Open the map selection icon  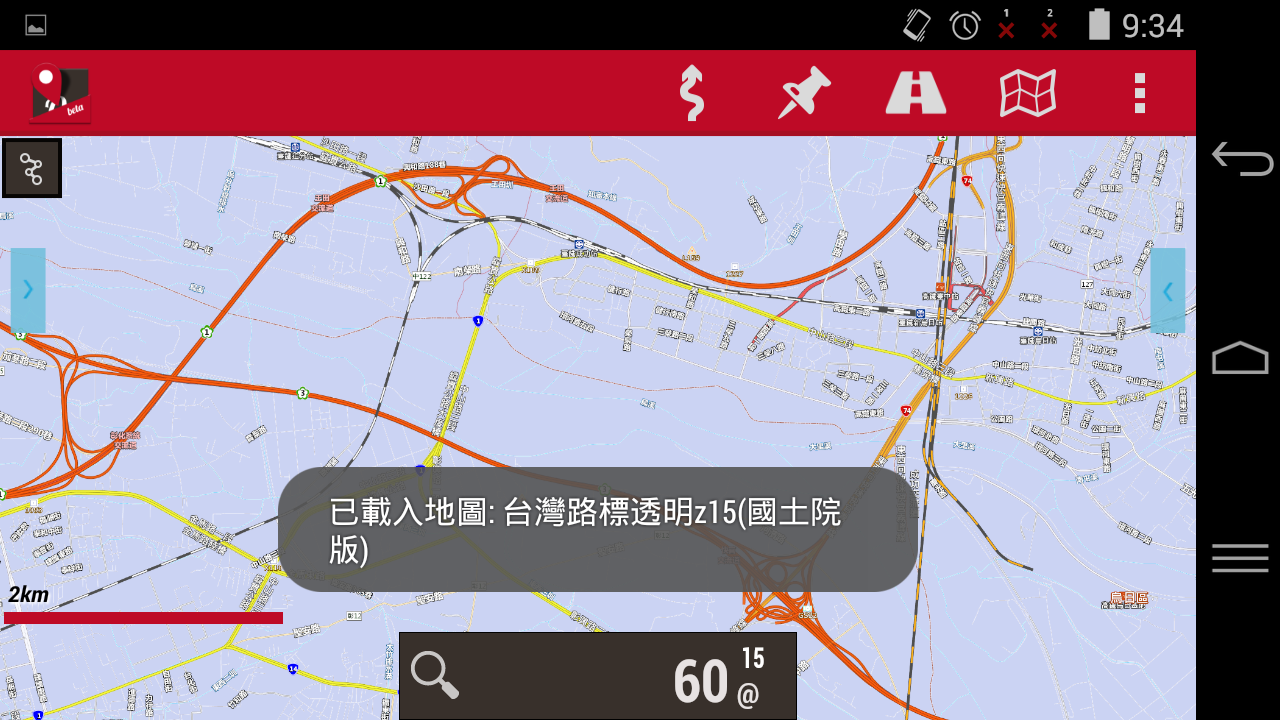1028,93
